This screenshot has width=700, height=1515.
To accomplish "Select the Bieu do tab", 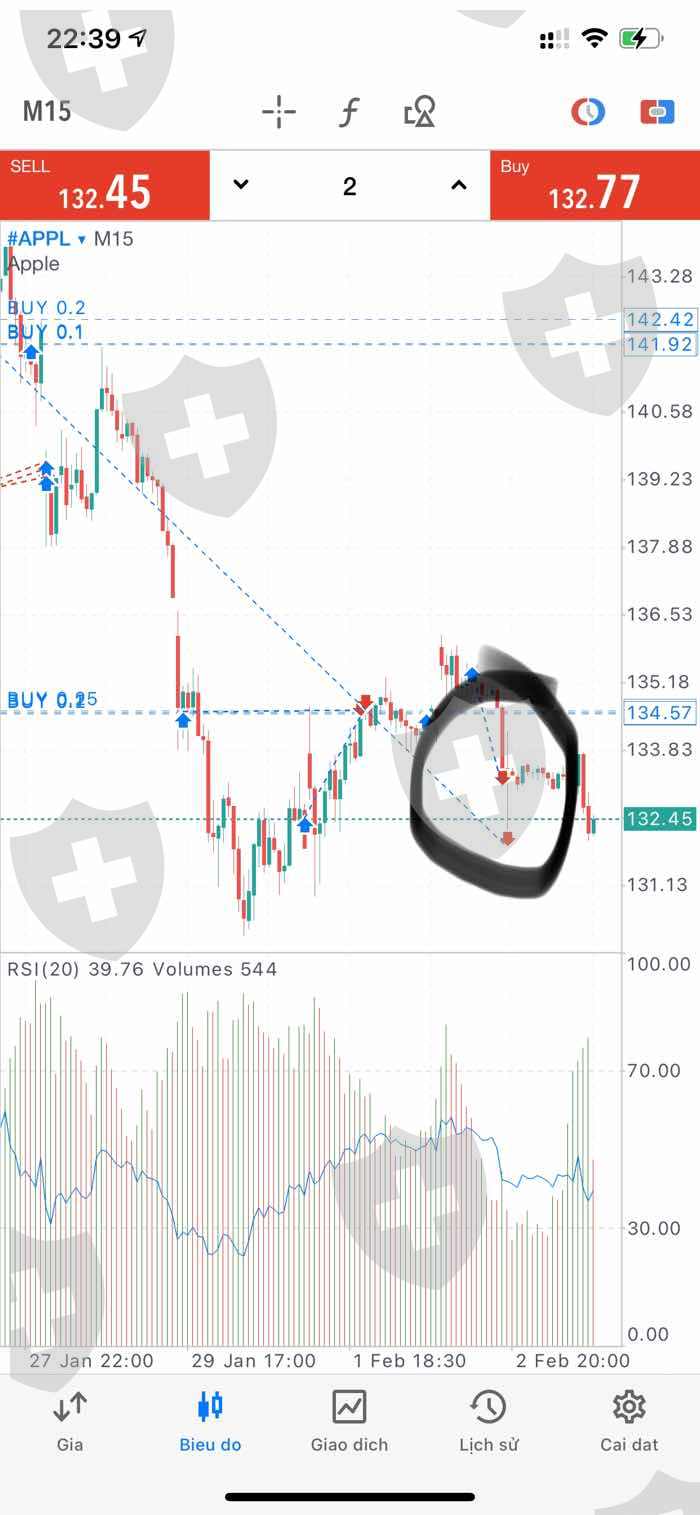I will [x=210, y=1420].
